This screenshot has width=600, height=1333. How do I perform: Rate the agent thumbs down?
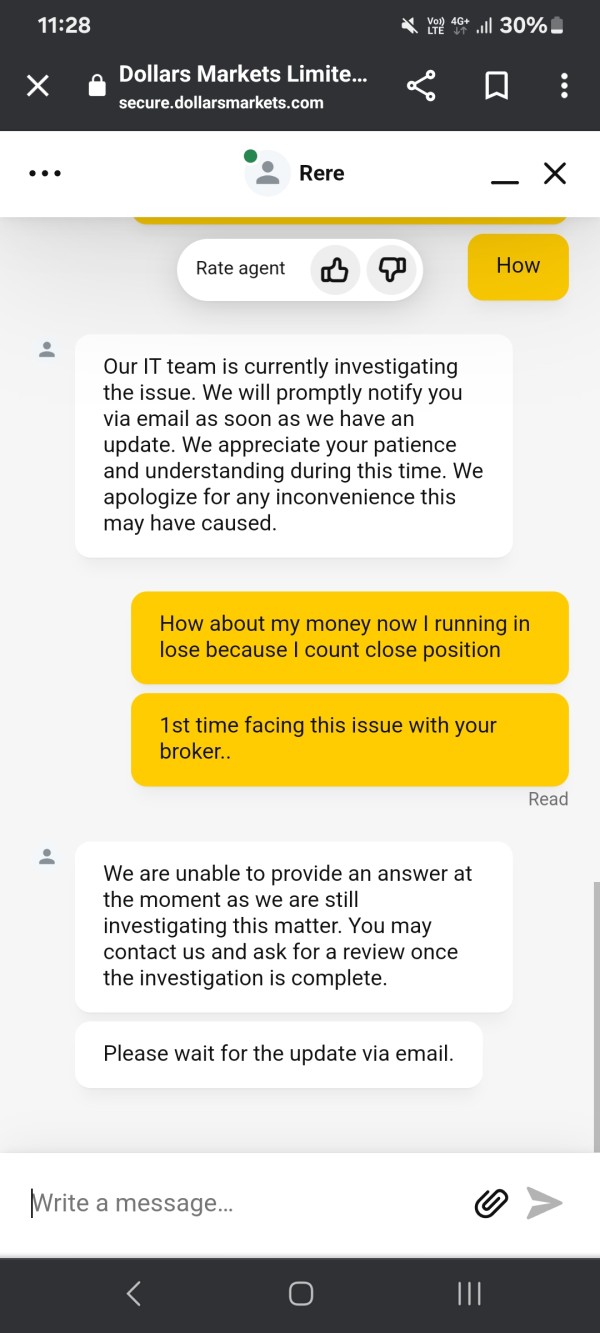pos(392,269)
